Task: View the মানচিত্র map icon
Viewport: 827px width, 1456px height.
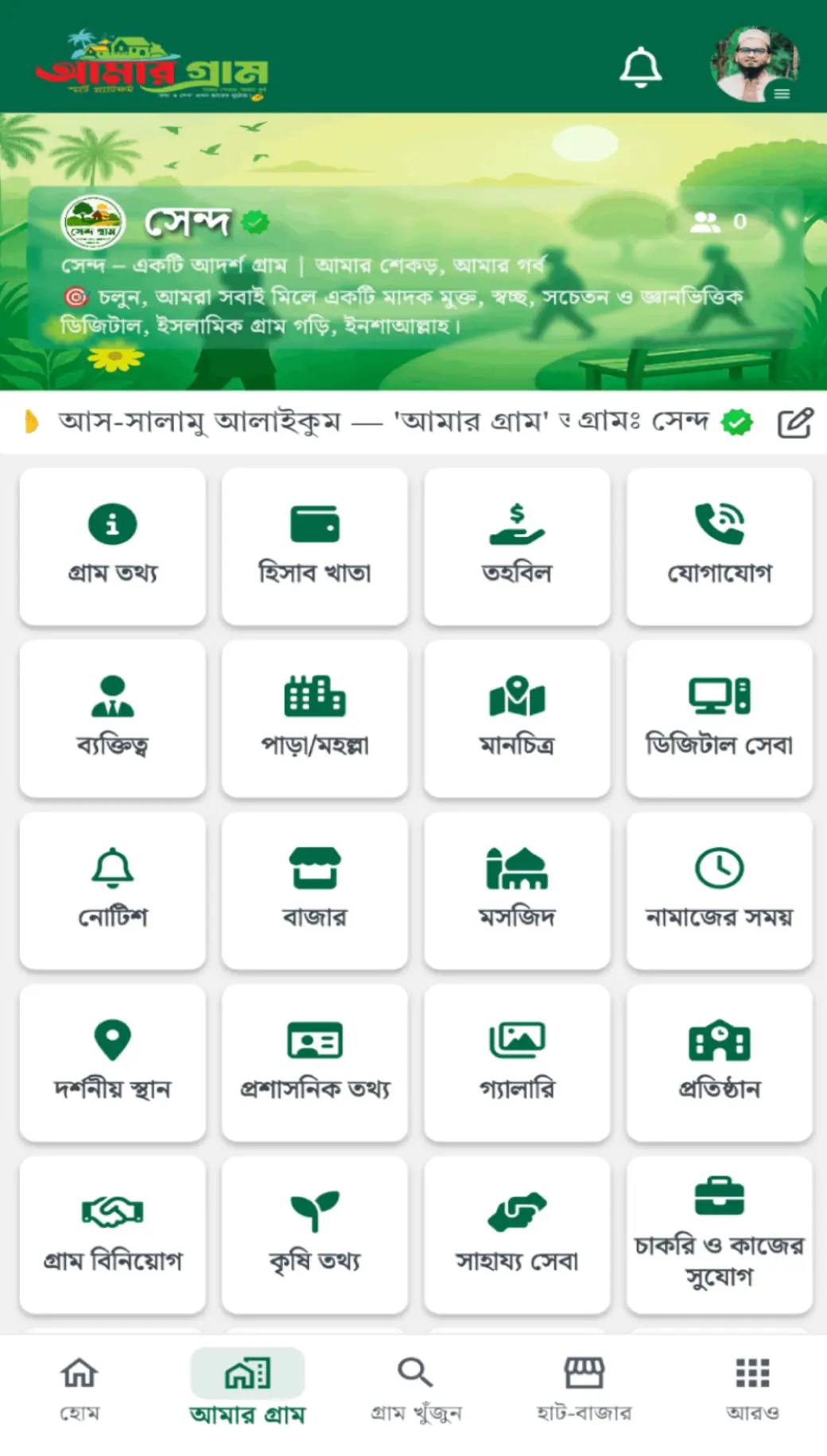Action: (517, 696)
